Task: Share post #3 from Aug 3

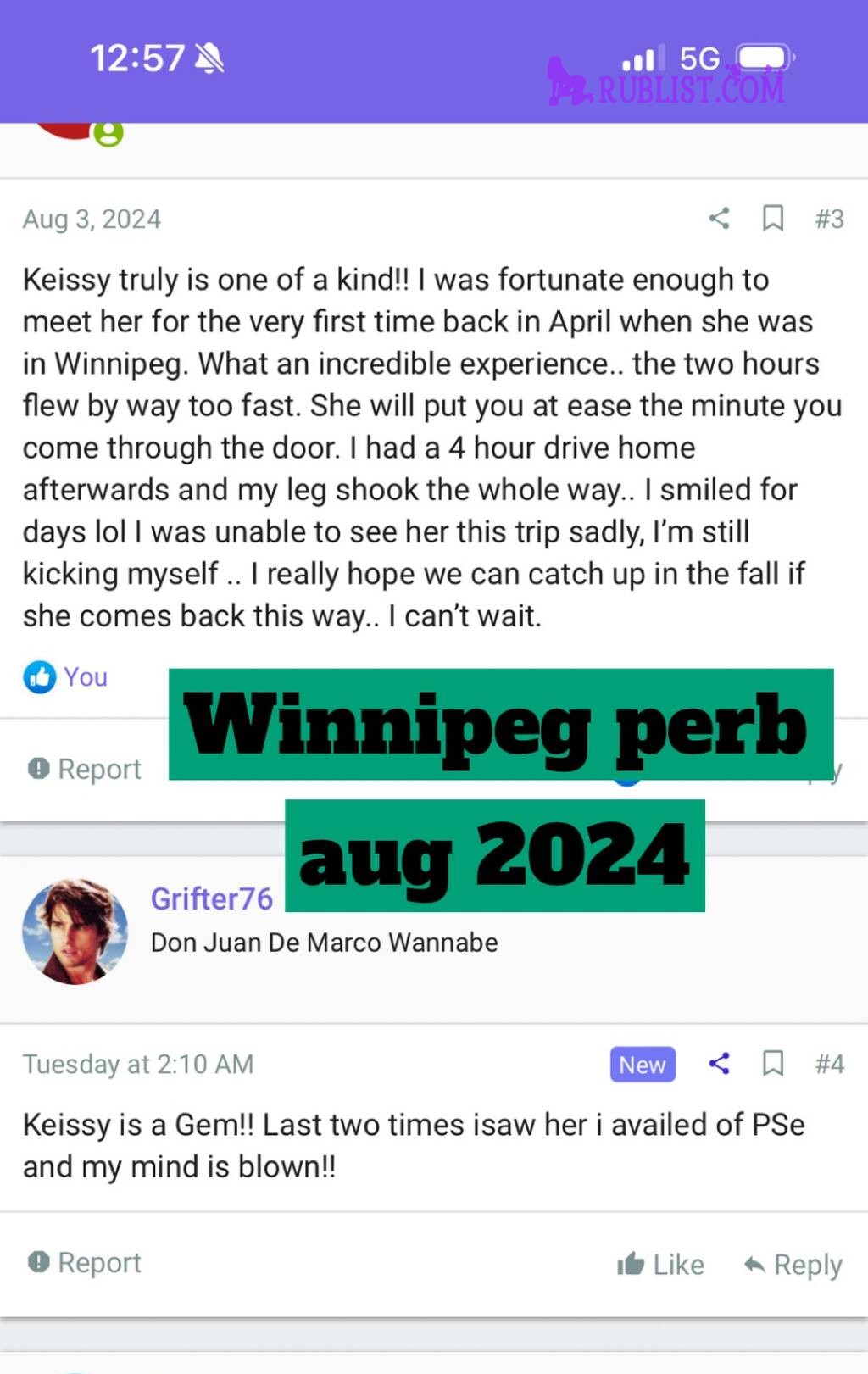Action: click(x=719, y=218)
